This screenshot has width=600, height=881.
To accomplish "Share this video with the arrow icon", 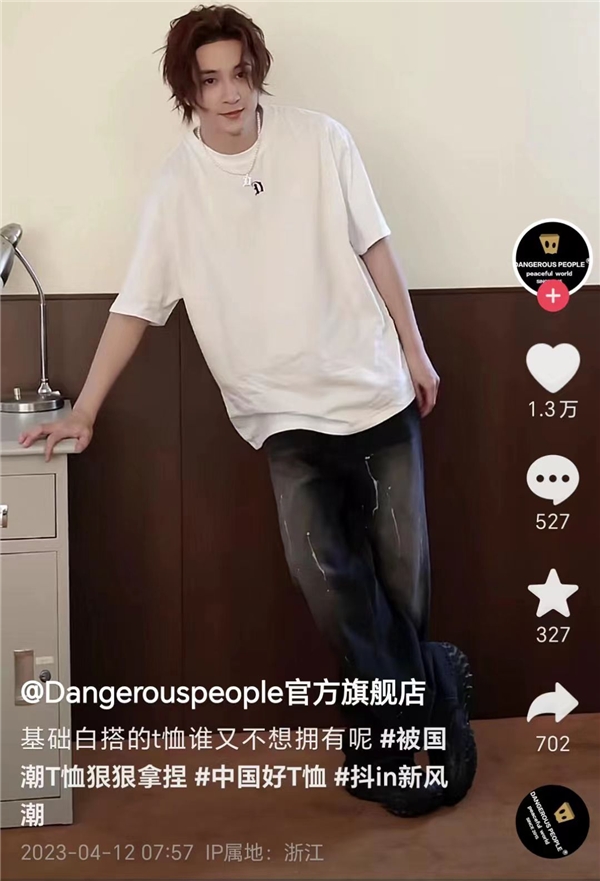I will click(552, 704).
